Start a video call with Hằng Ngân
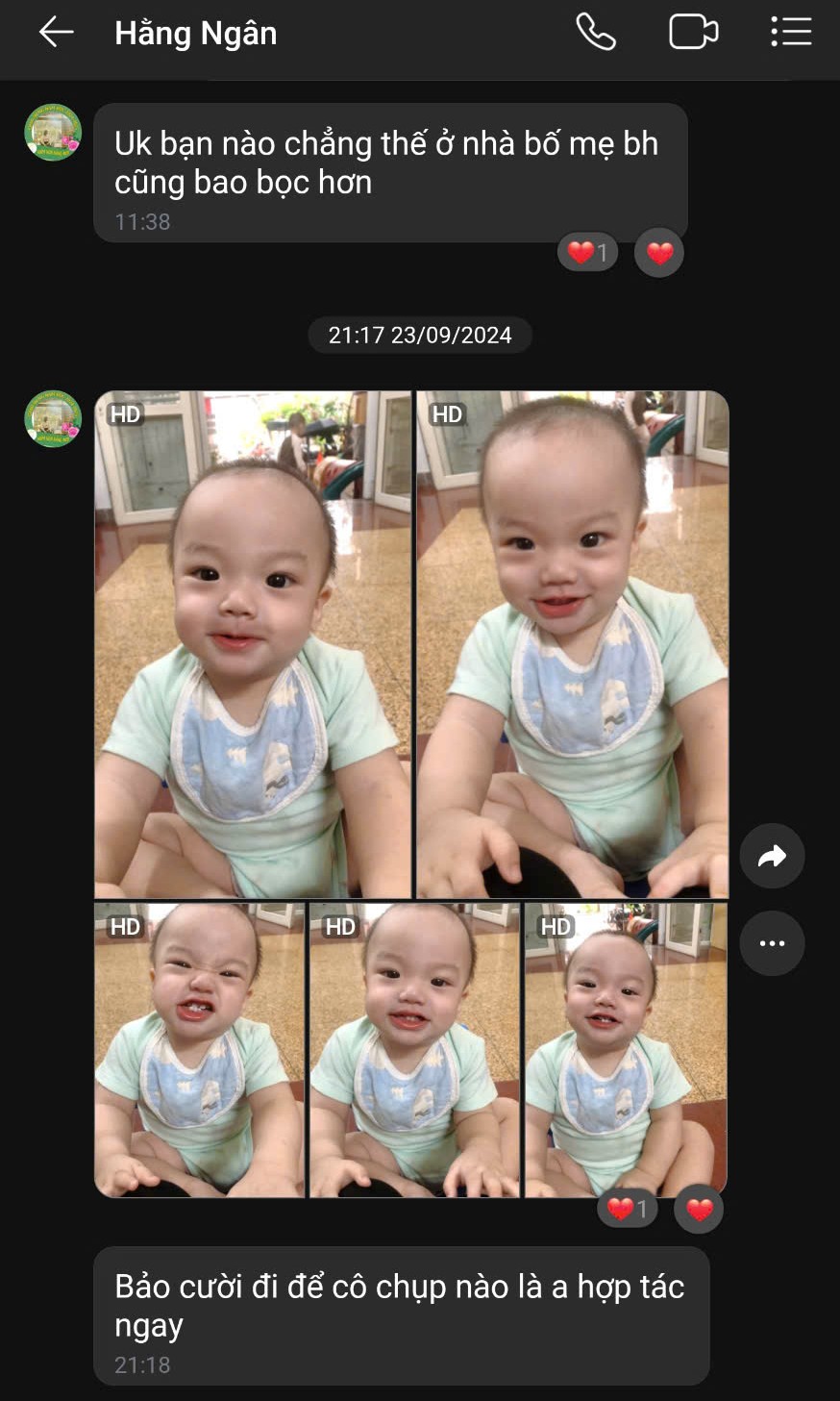This screenshot has width=840, height=1401. (693, 33)
